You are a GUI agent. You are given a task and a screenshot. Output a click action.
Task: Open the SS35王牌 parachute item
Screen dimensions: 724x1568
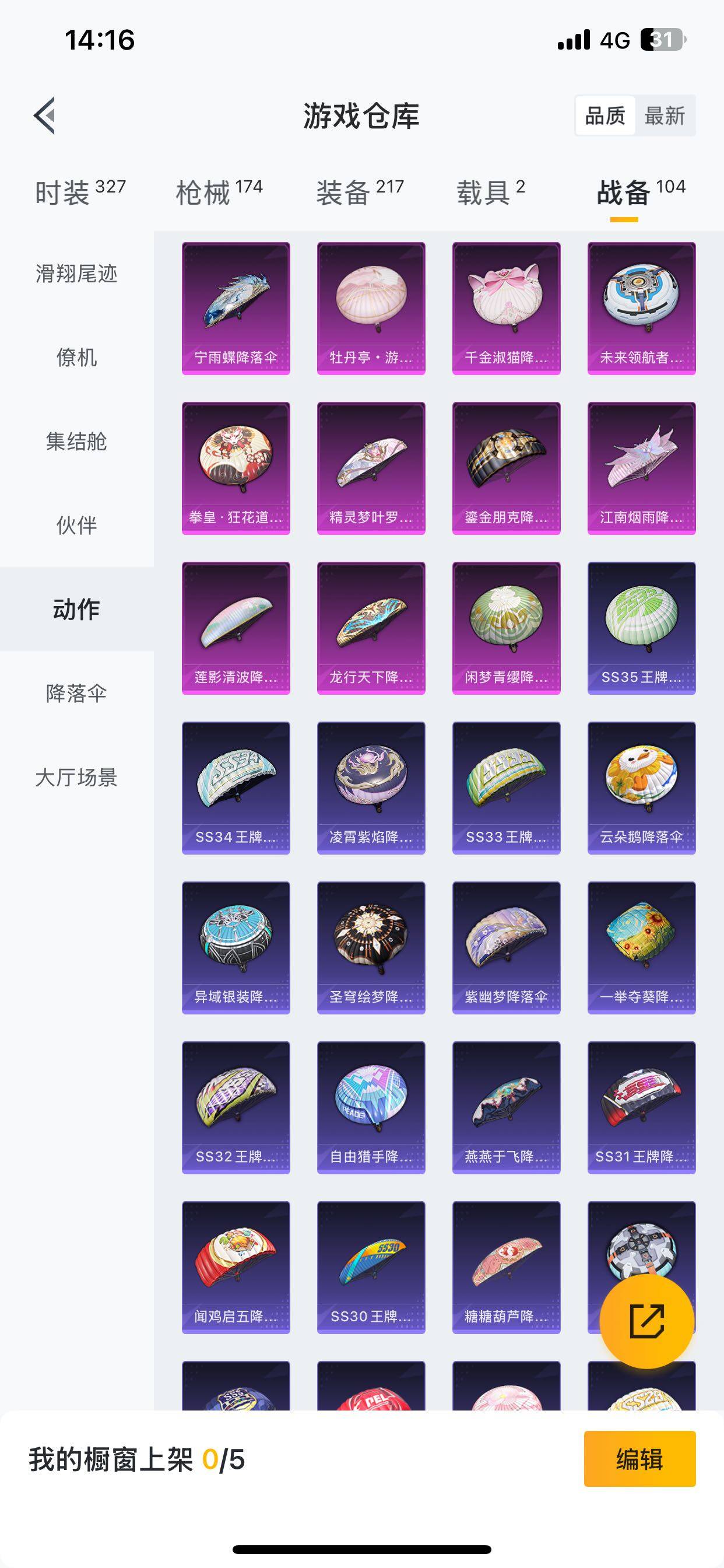coord(641,628)
